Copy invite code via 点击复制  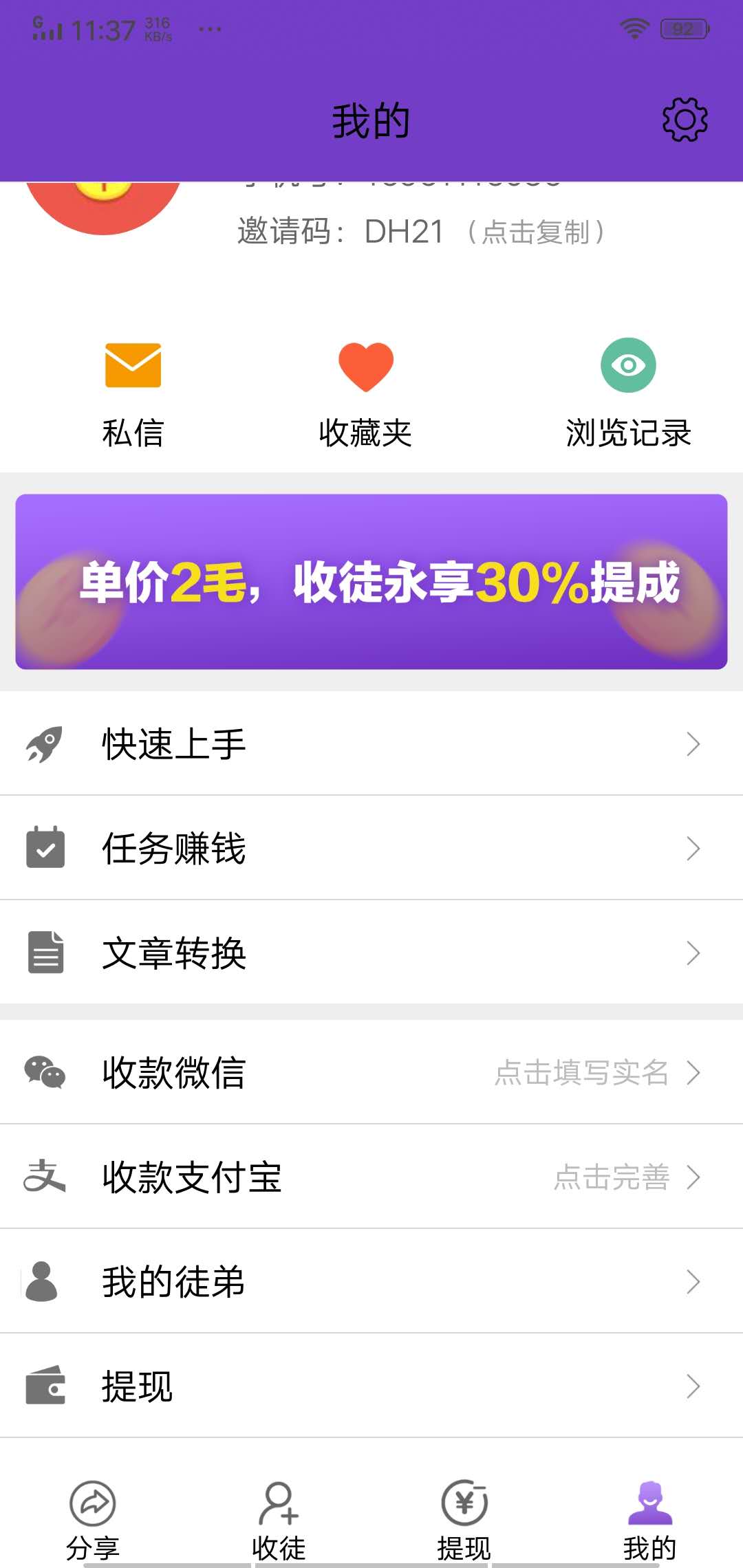click(535, 232)
